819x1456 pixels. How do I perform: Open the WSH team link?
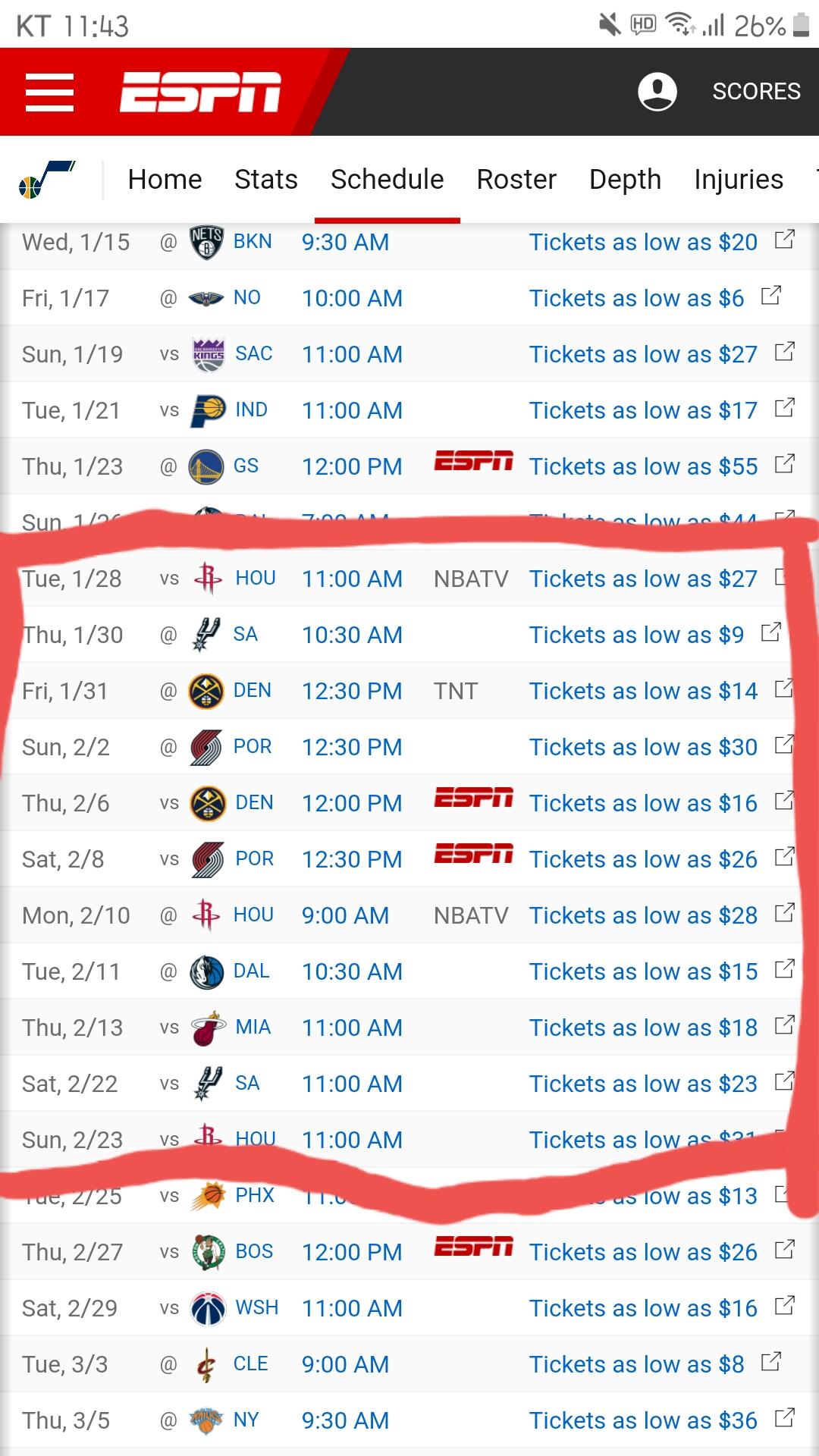(256, 1308)
